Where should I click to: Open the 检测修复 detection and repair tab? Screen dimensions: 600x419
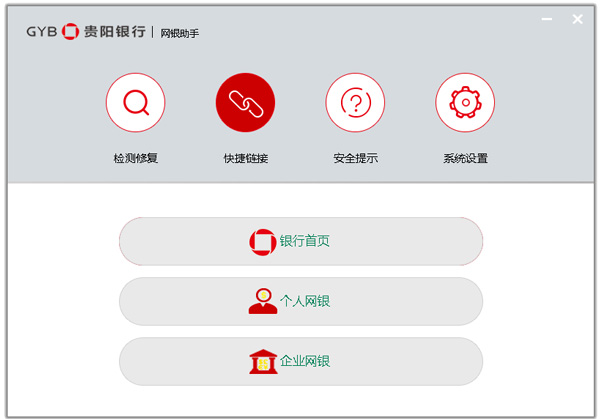pyautogui.click(x=135, y=103)
